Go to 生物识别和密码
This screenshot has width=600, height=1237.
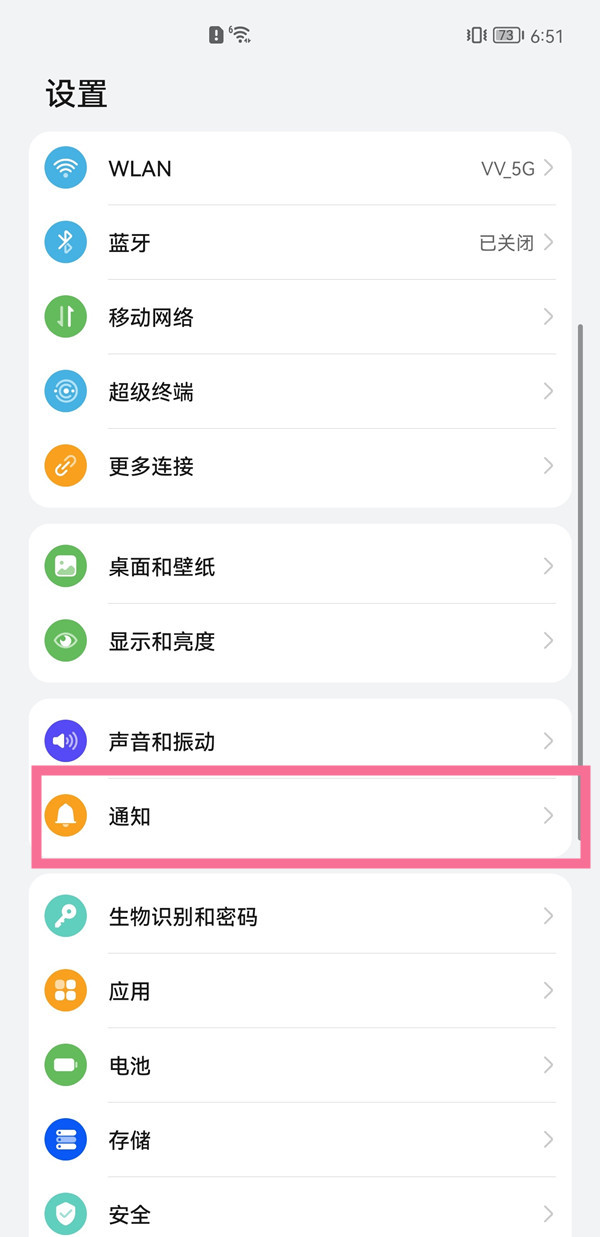pyautogui.click(x=300, y=917)
